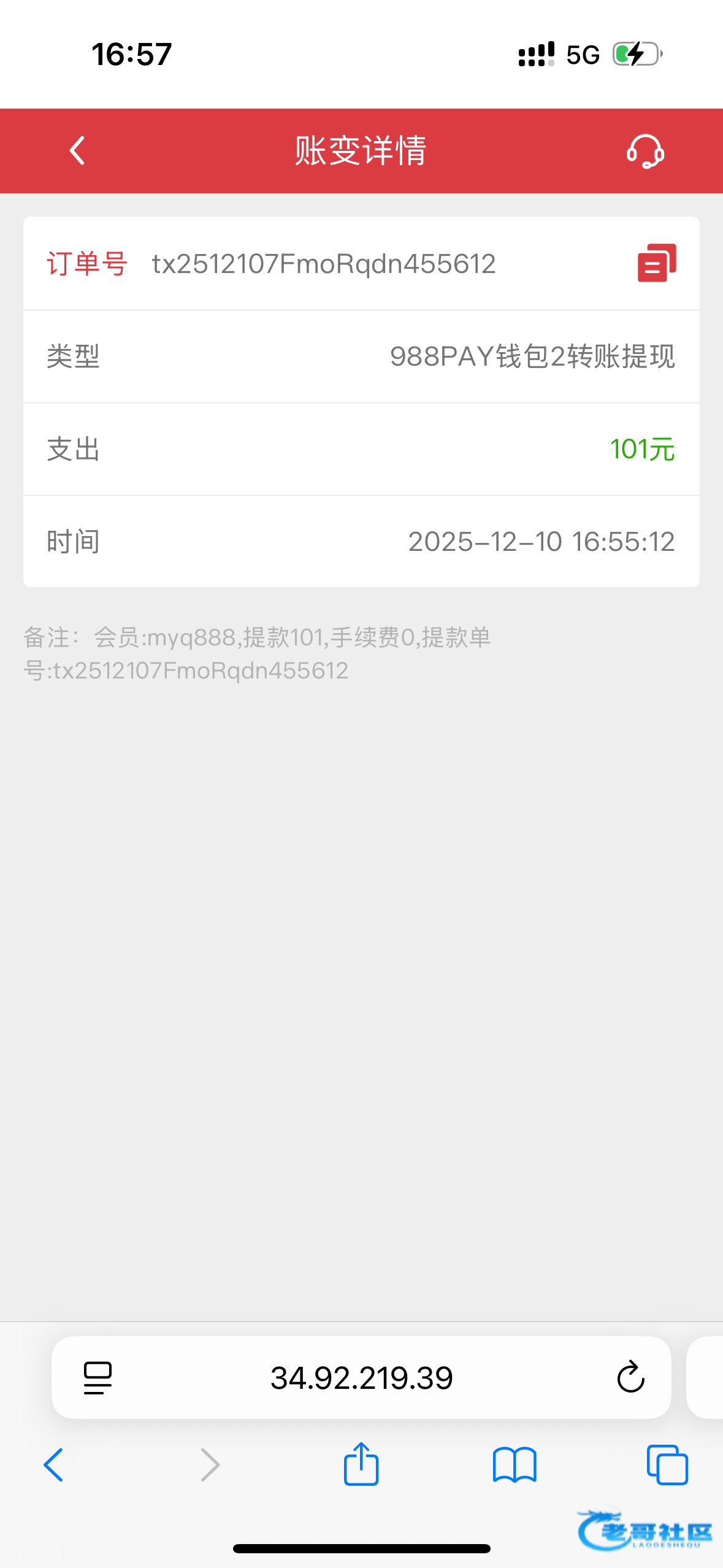Open Safari page settings menu icon
The width and height of the screenshot is (723, 1568).
point(98,1378)
